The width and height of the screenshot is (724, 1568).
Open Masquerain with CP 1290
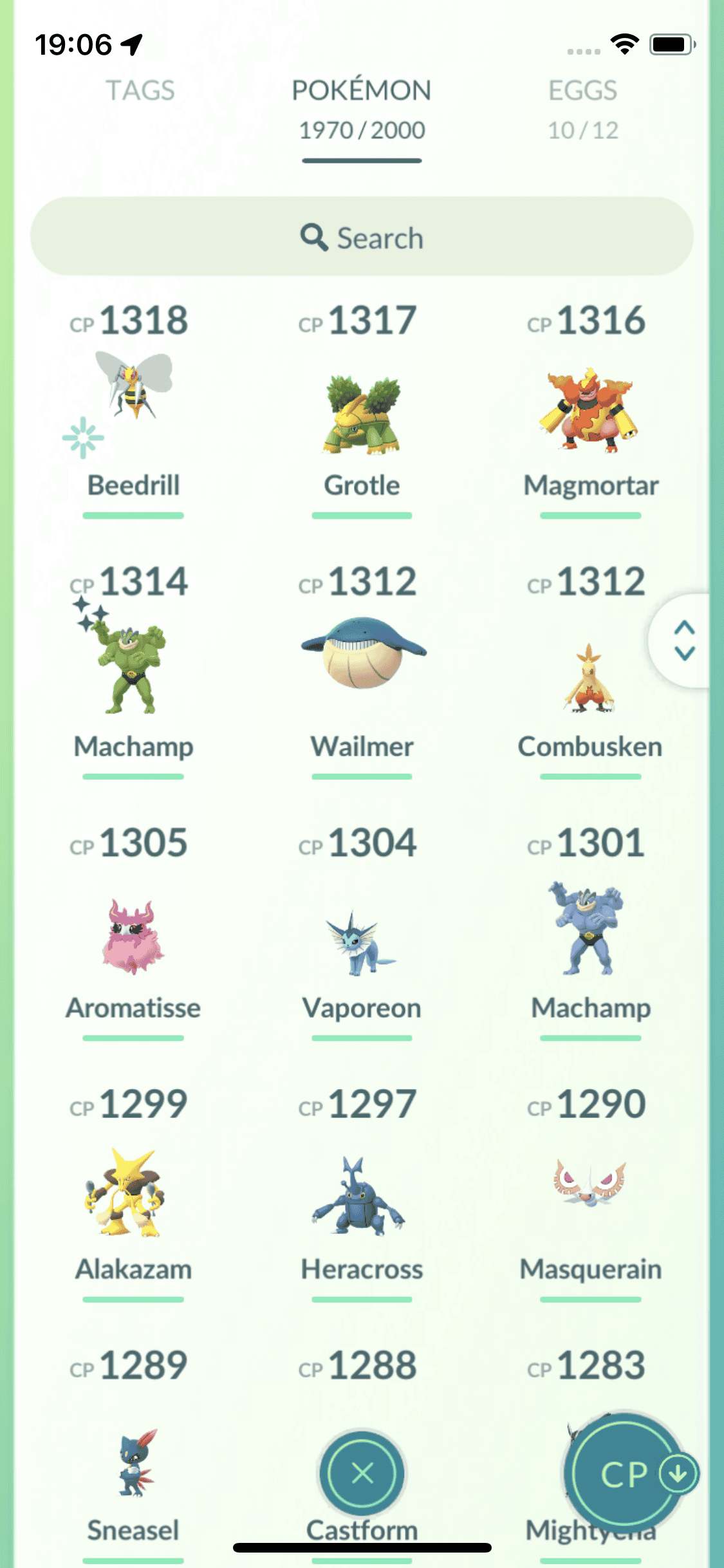(x=590, y=1191)
